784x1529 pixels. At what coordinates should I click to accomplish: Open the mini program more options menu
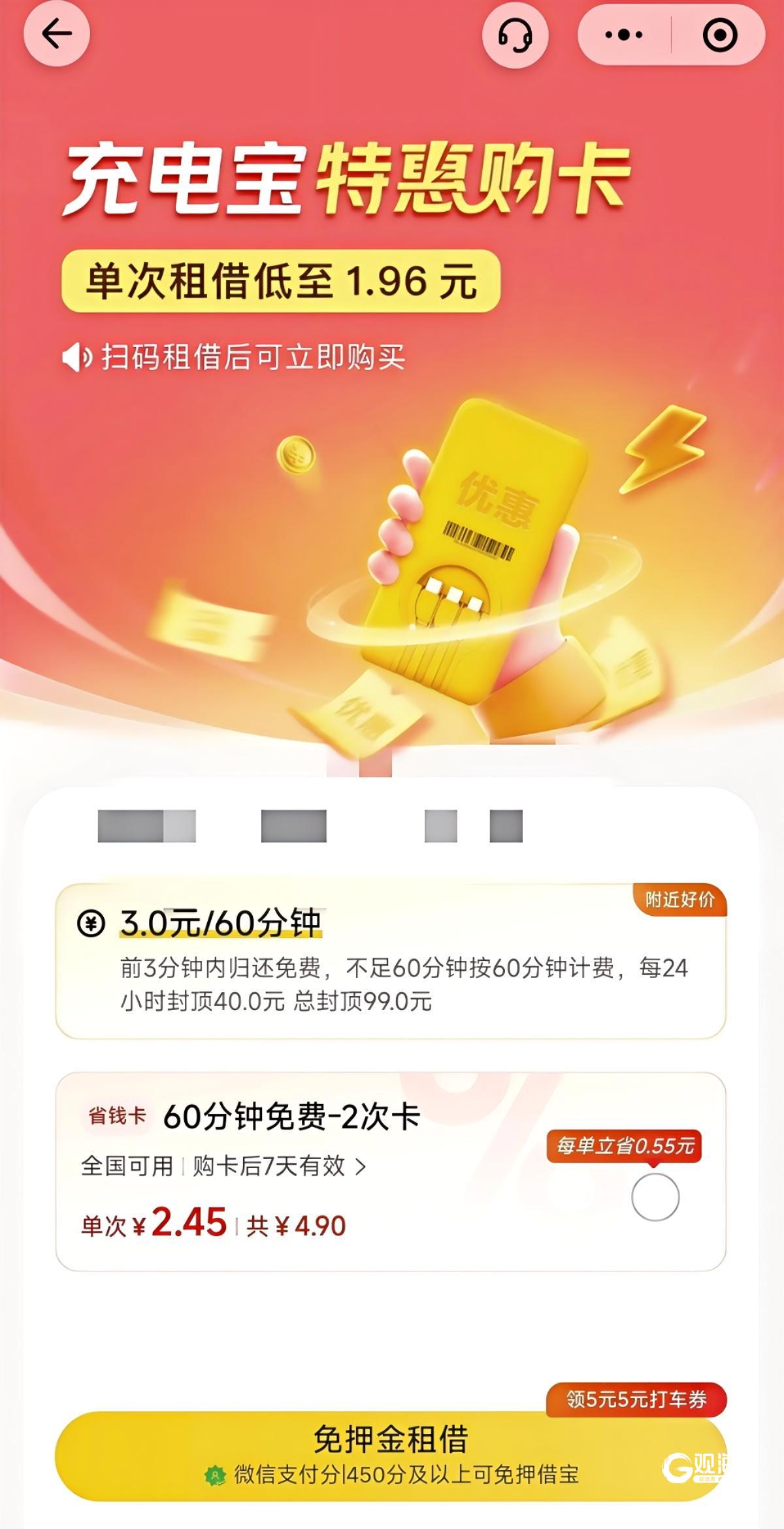pyautogui.click(x=624, y=35)
